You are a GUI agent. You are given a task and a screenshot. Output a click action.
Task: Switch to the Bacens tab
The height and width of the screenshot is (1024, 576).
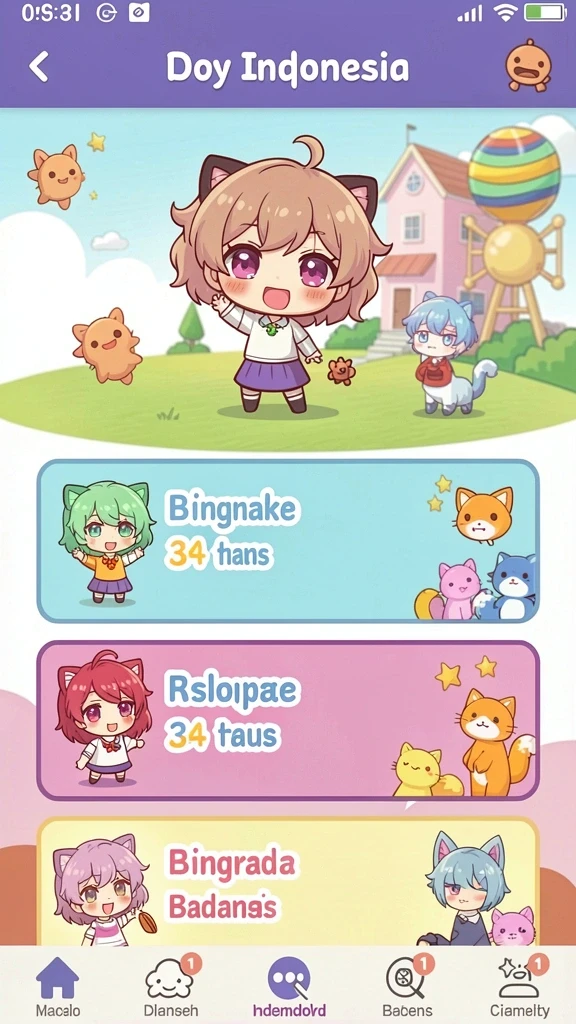(x=408, y=986)
